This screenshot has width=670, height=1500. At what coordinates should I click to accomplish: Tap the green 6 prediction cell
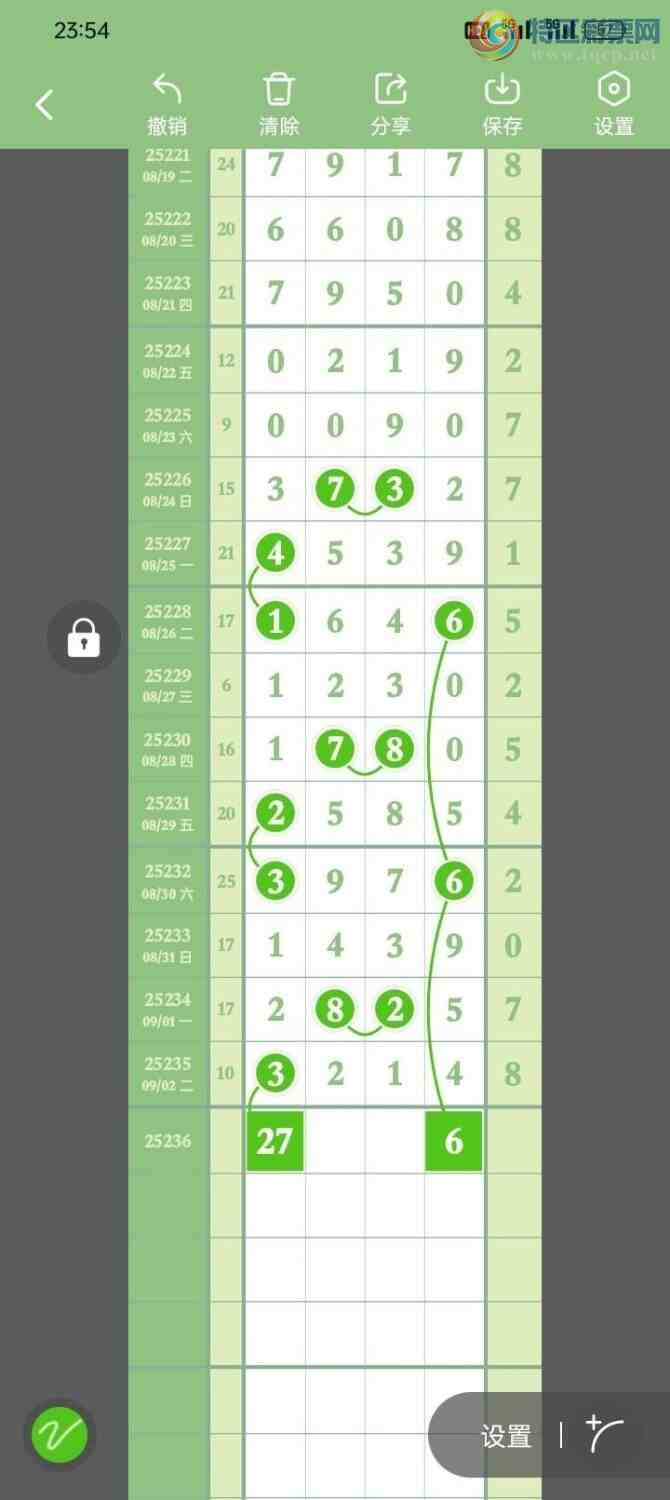(x=454, y=1141)
